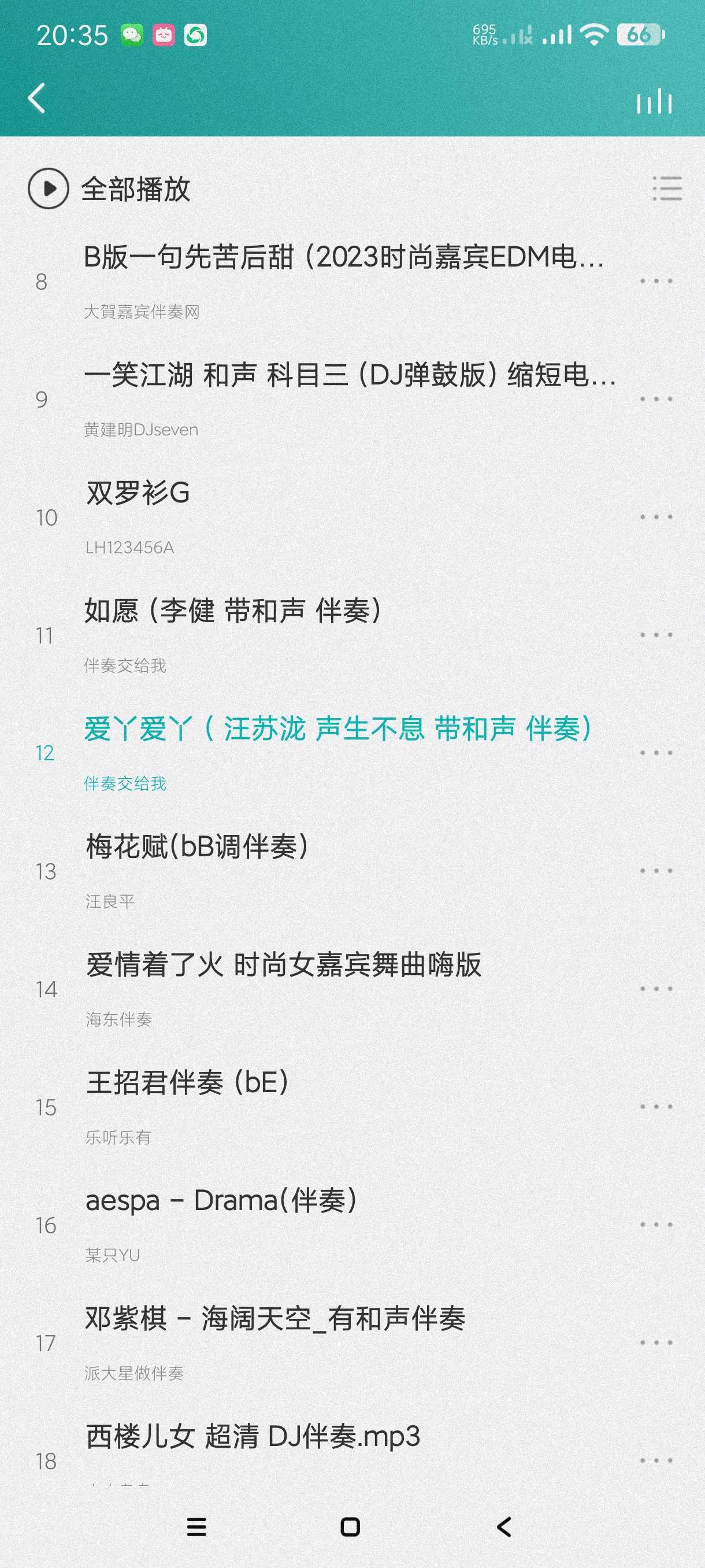Open more options for 爱丫爱丫
This screenshot has width=705, height=1568.
click(x=656, y=753)
